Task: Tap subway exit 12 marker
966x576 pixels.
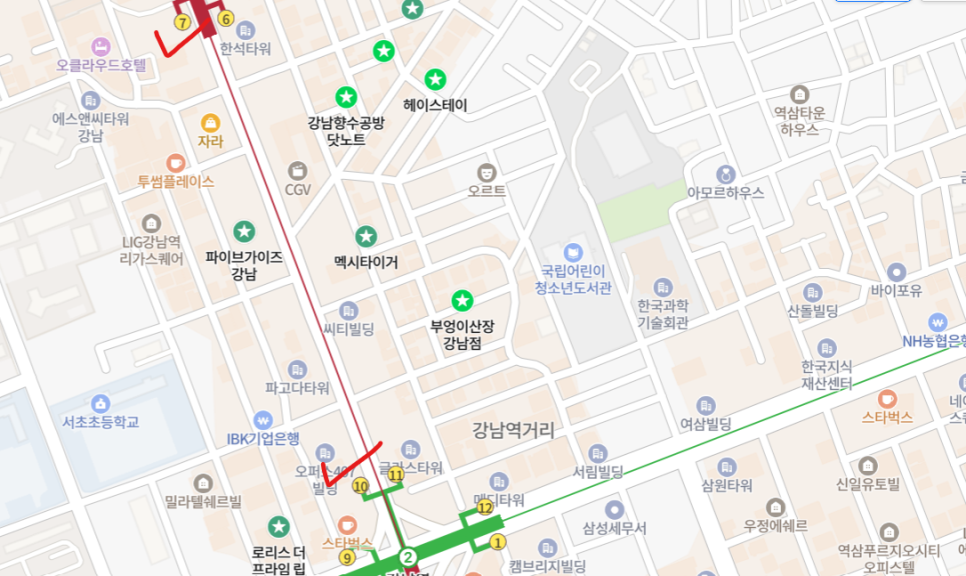Action: [486, 508]
